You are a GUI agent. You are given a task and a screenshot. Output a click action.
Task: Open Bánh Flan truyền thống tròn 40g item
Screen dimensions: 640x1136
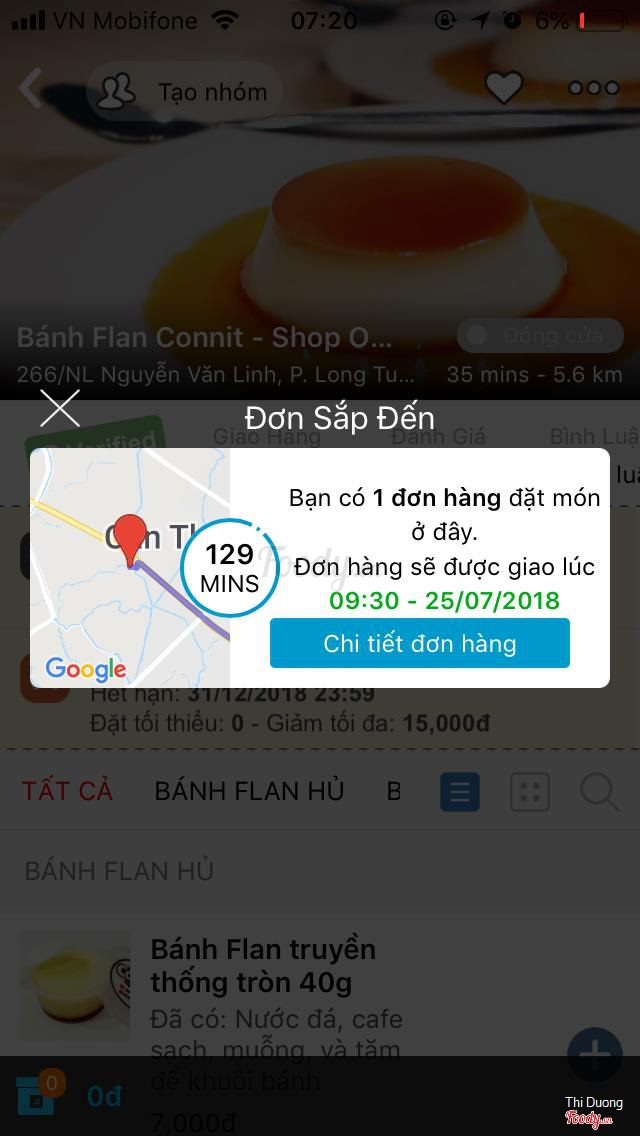click(263, 966)
